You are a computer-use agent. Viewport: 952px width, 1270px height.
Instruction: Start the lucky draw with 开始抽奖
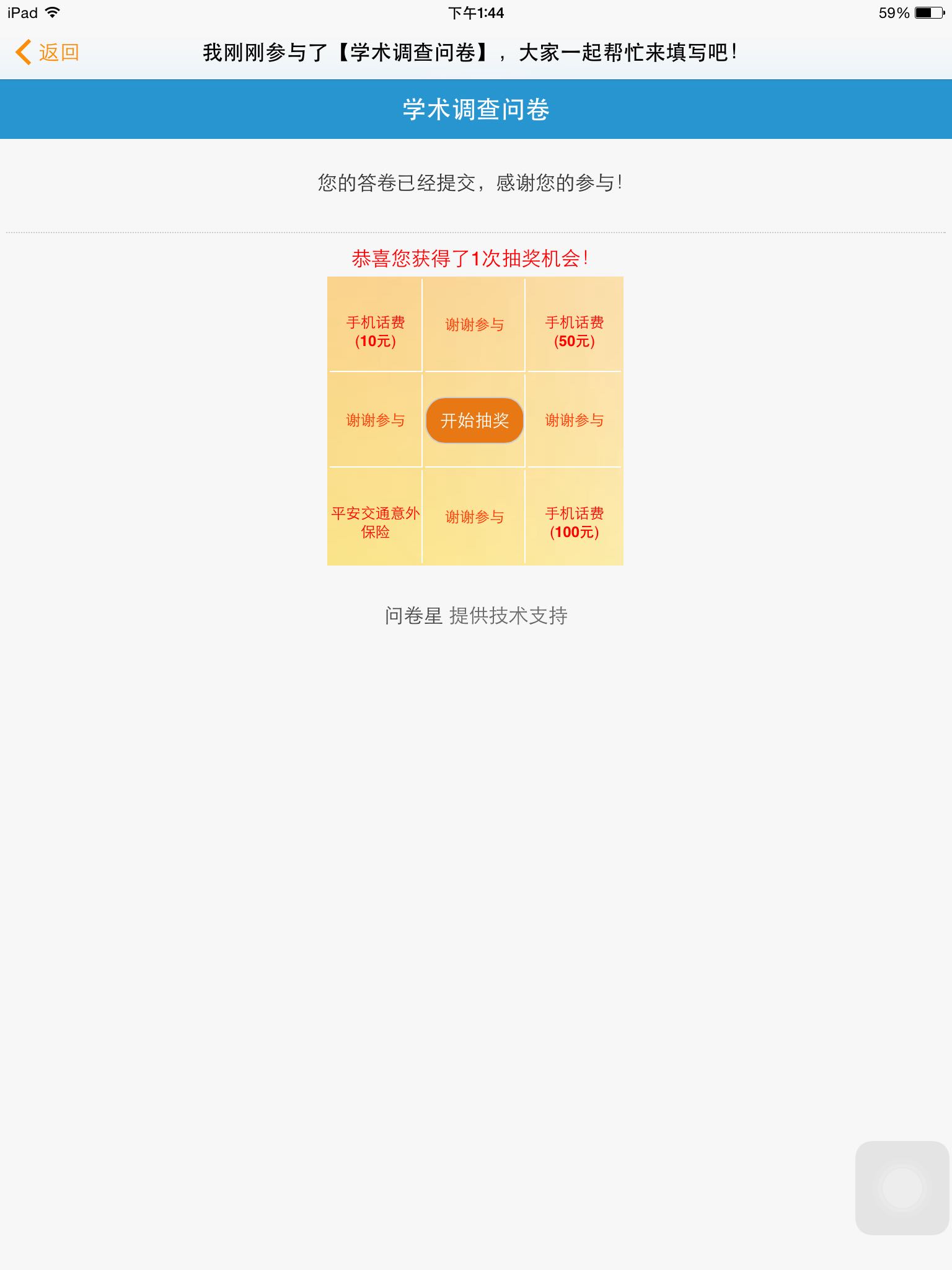click(475, 420)
